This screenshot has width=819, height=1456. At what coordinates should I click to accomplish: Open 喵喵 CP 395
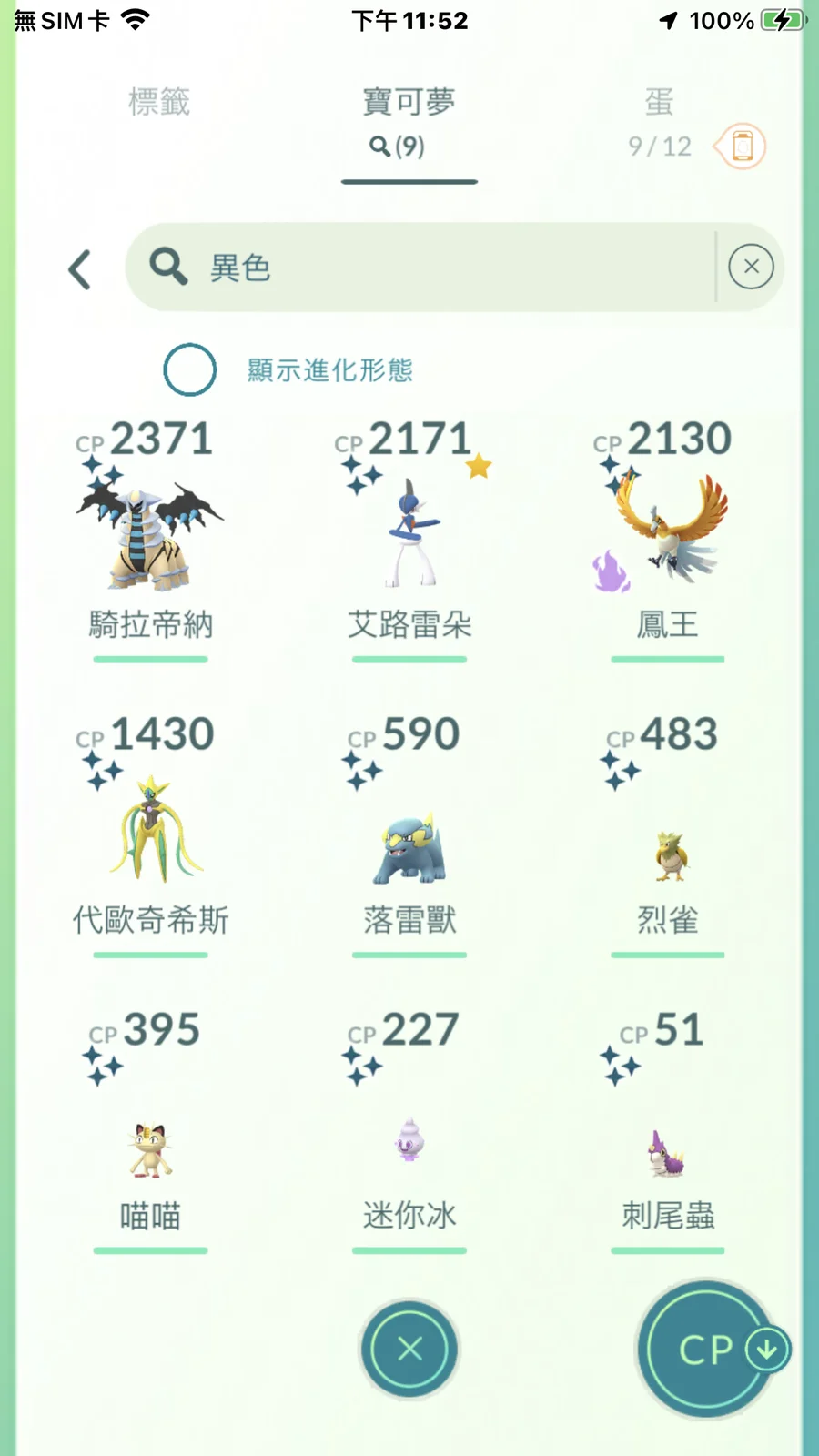click(150, 1148)
